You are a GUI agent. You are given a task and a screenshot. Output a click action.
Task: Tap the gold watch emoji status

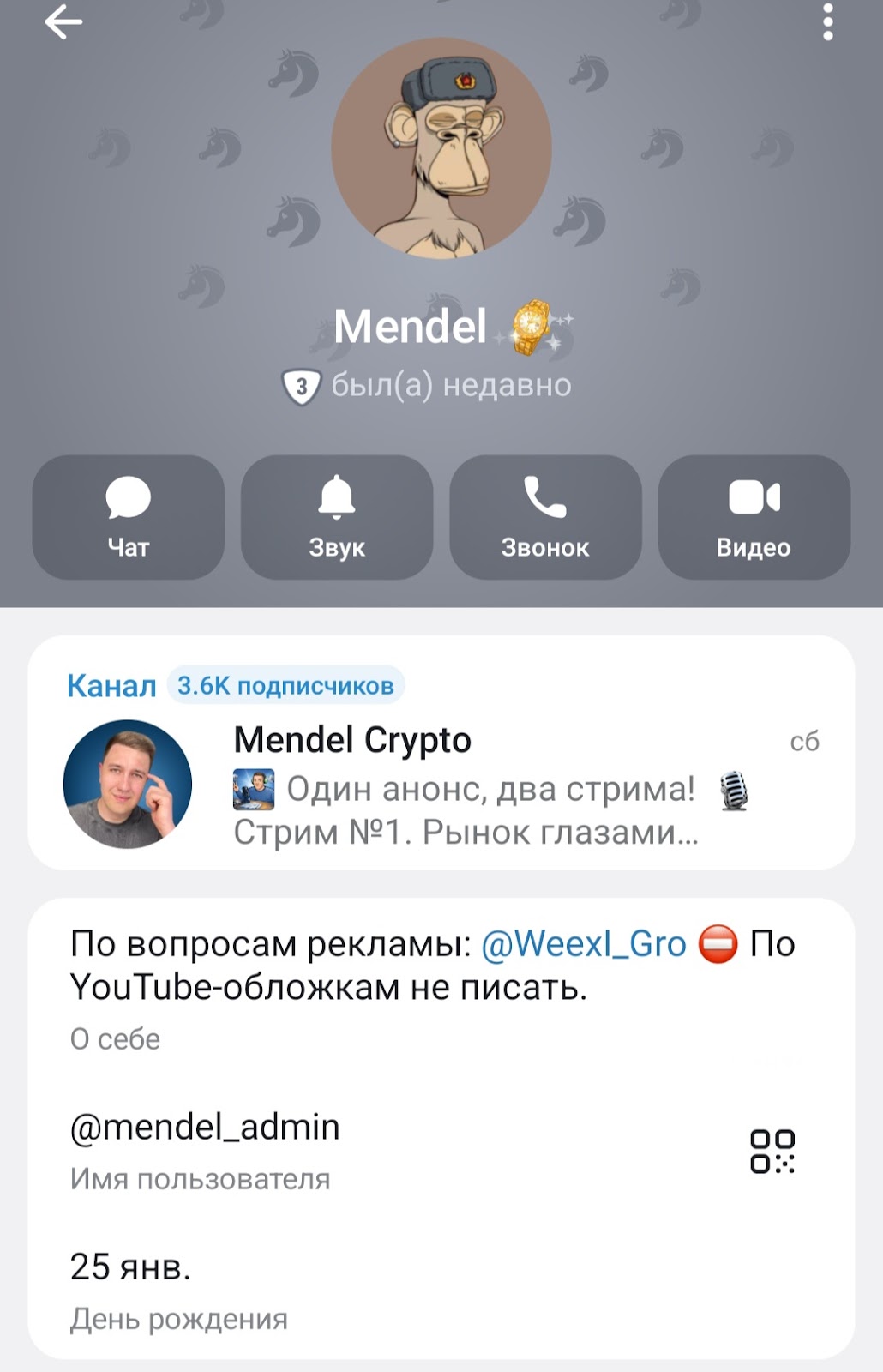532,327
